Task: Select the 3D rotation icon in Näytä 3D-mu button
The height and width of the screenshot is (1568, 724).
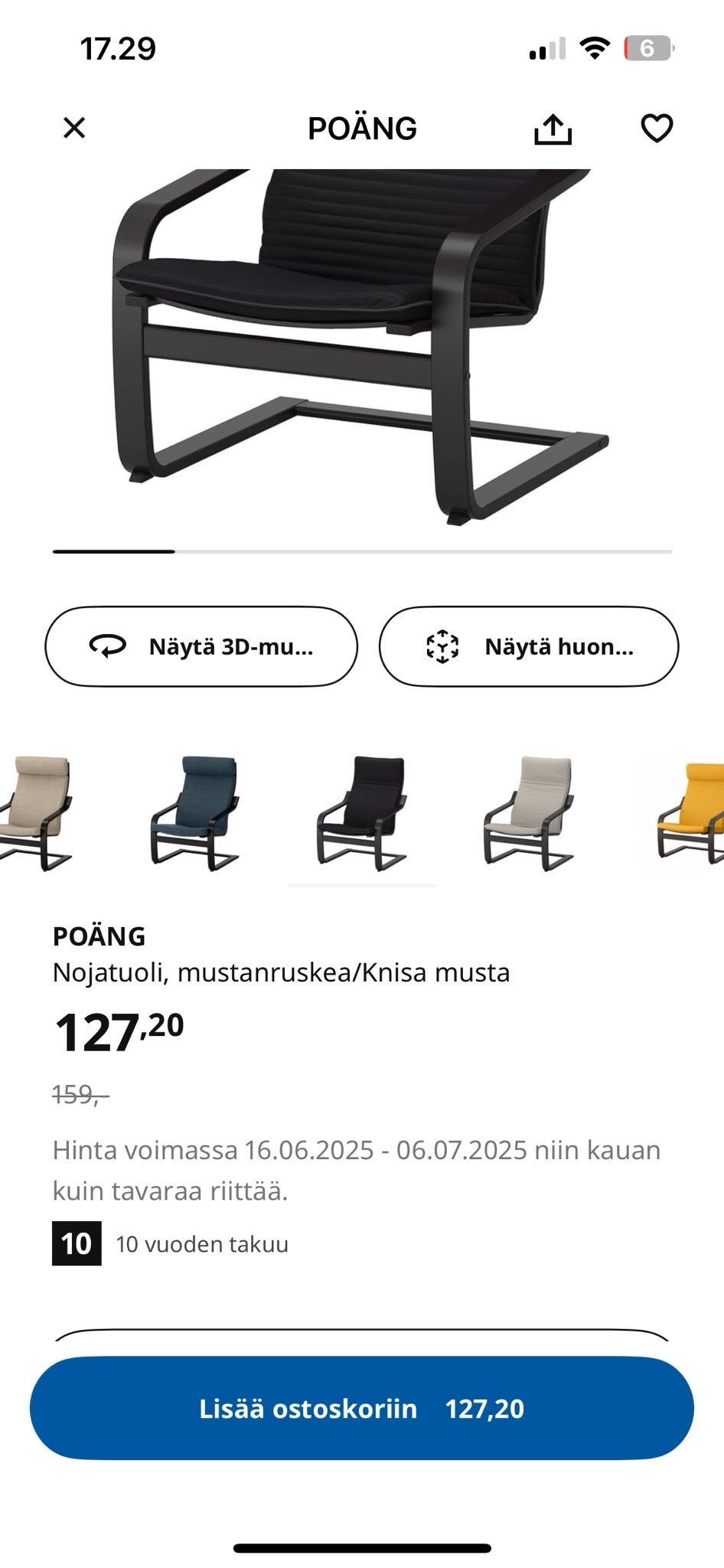Action: click(x=109, y=647)
